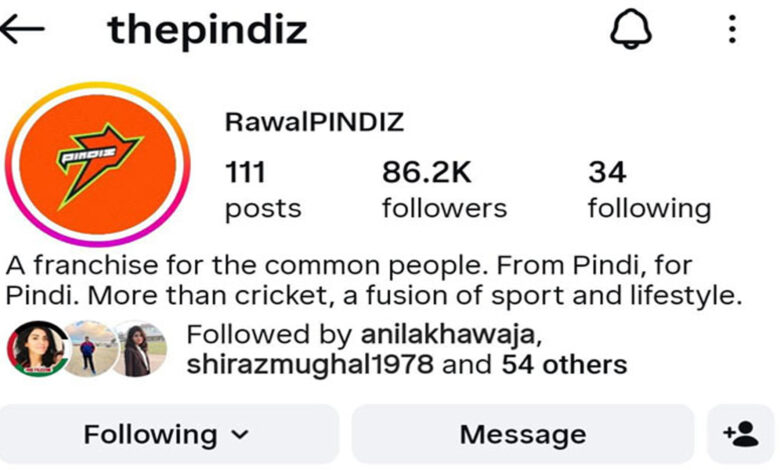The width and height of the screenshot is (780, 470).
Task: View the 34 following list
Action: pos(649,189)
